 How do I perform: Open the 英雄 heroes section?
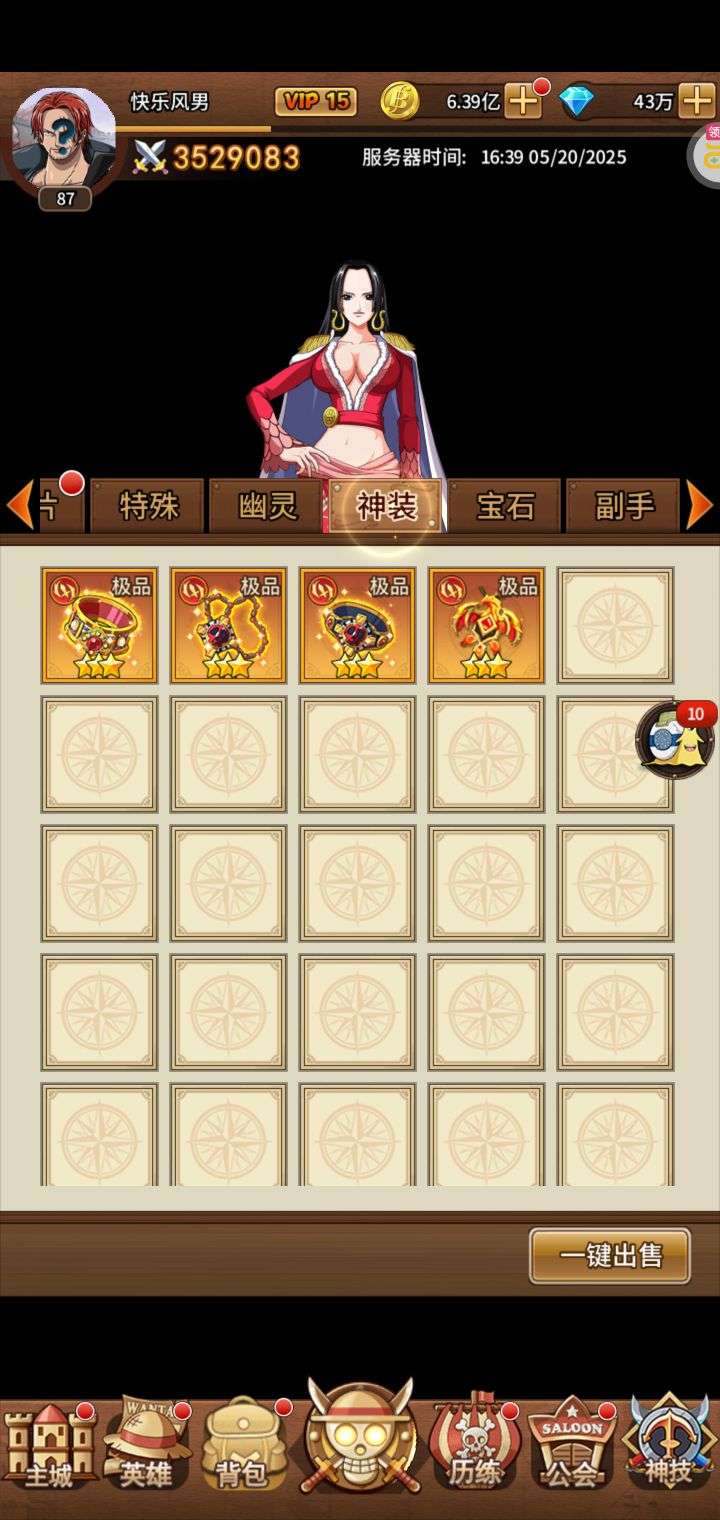[146, 1445]
